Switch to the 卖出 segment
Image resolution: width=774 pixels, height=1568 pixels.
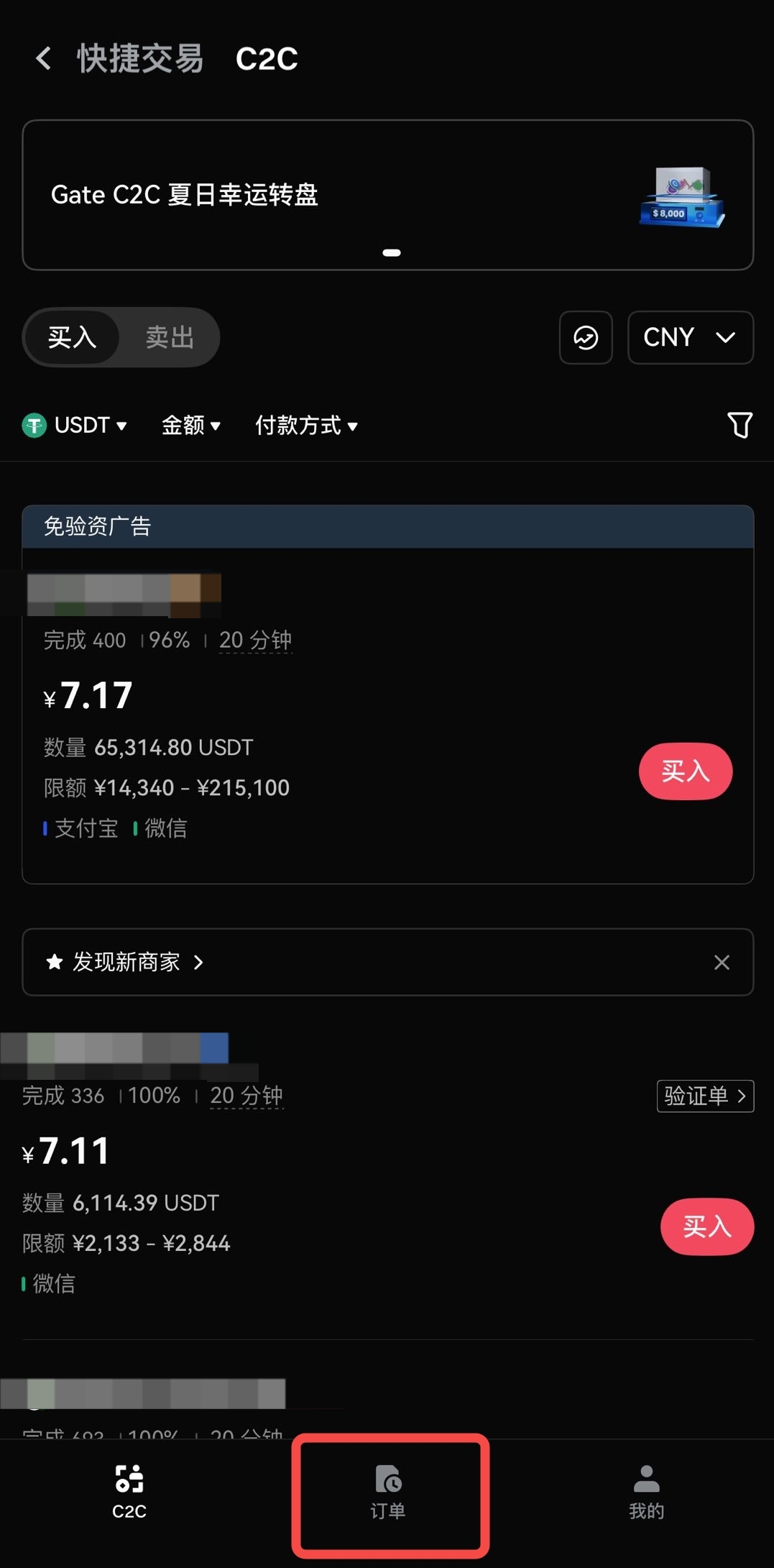(x=170, y=337)
